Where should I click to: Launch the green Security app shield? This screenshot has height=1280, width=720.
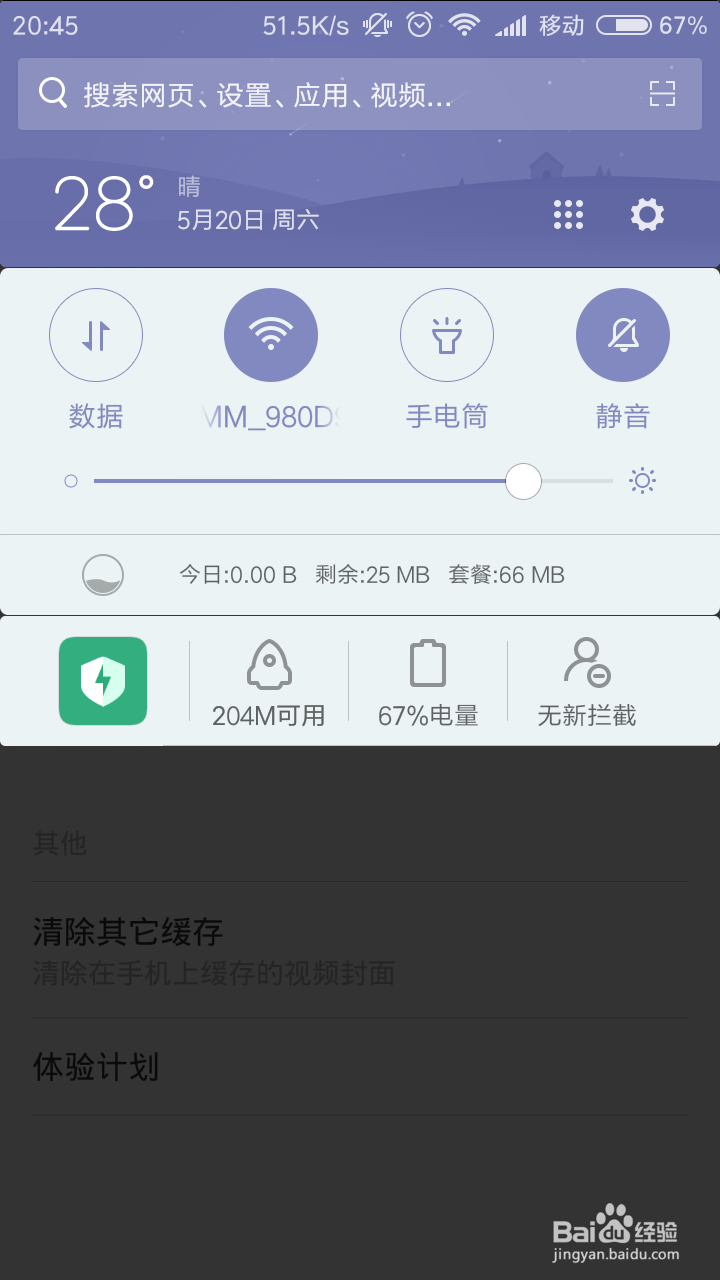coord(102,681)
